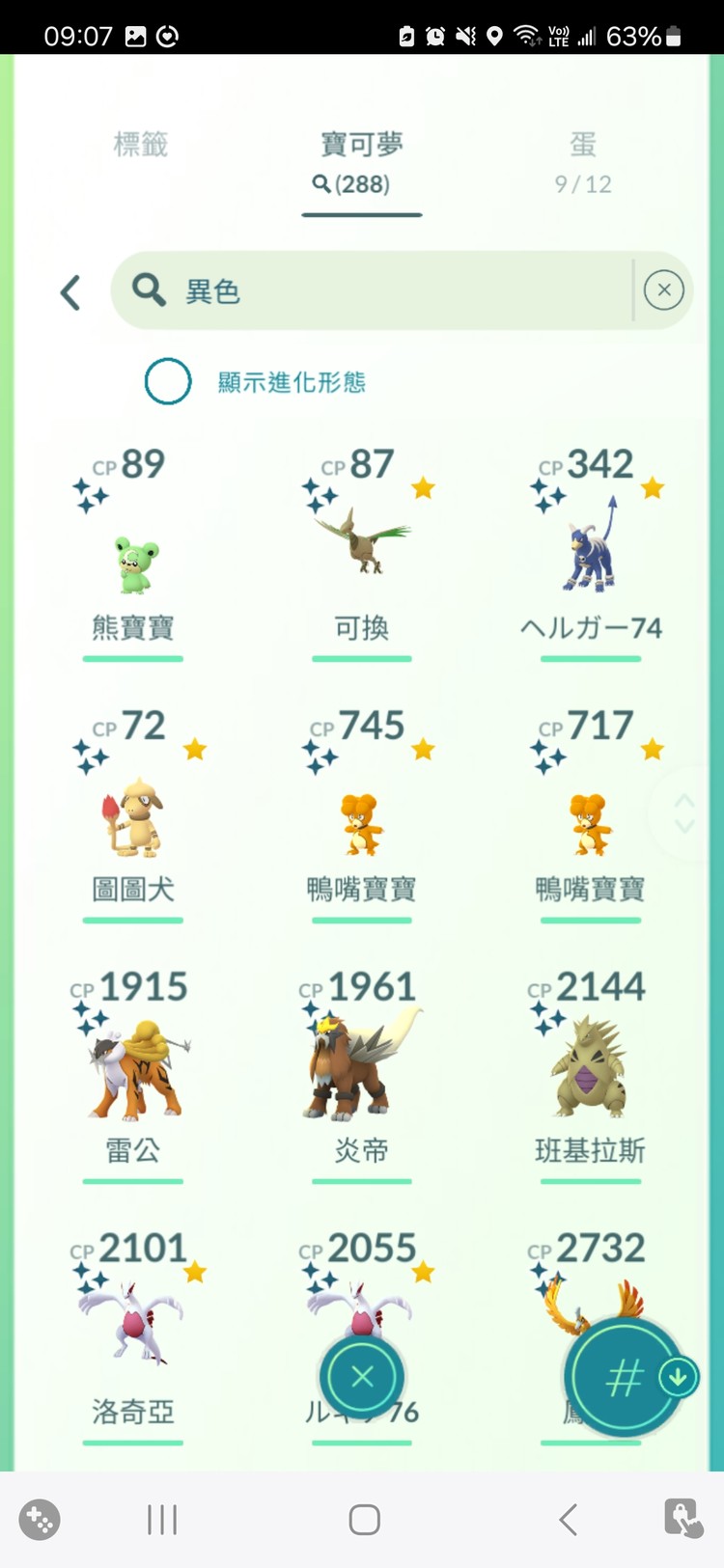Screen dimensions: 724x1568
Task: Tap the fast scroll handle arrows
Action: tap(684, 813)
